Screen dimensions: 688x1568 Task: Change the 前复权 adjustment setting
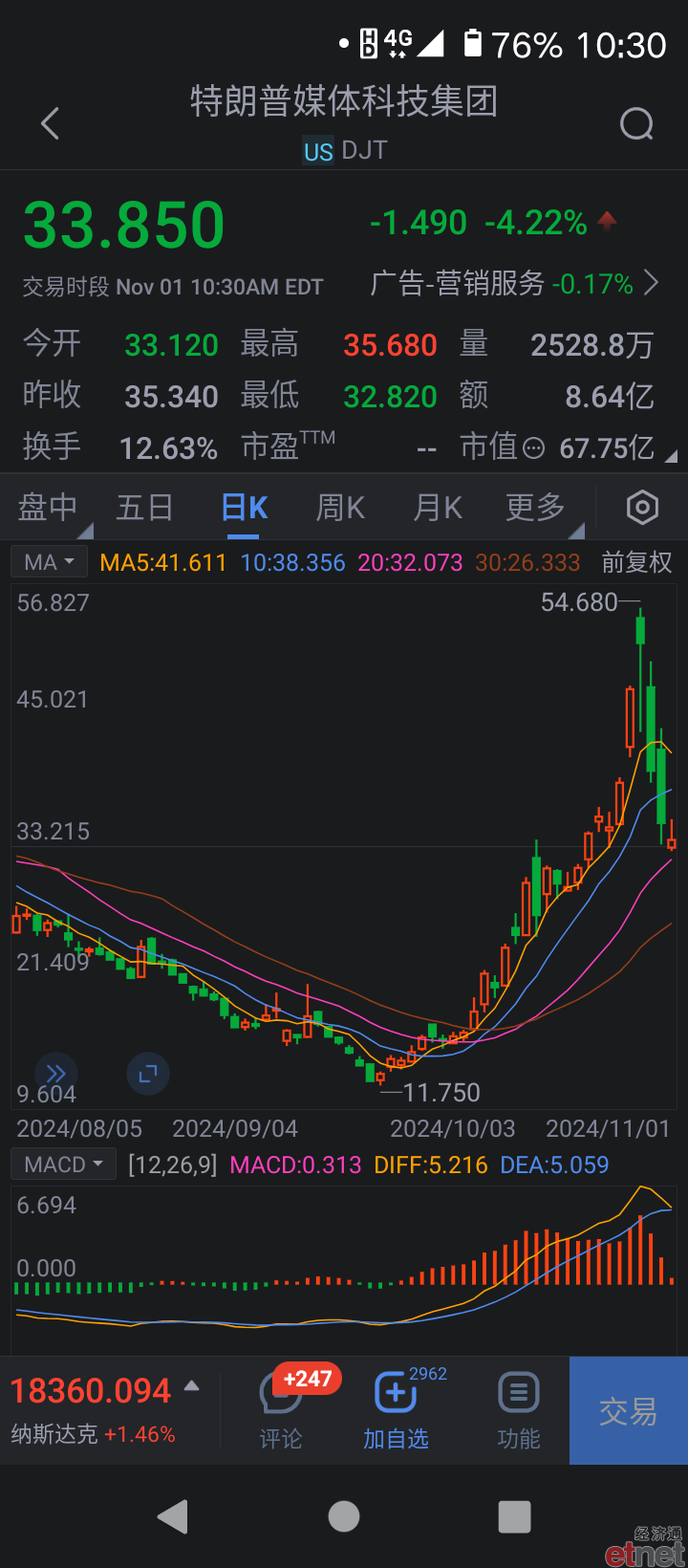coord(636,562)
